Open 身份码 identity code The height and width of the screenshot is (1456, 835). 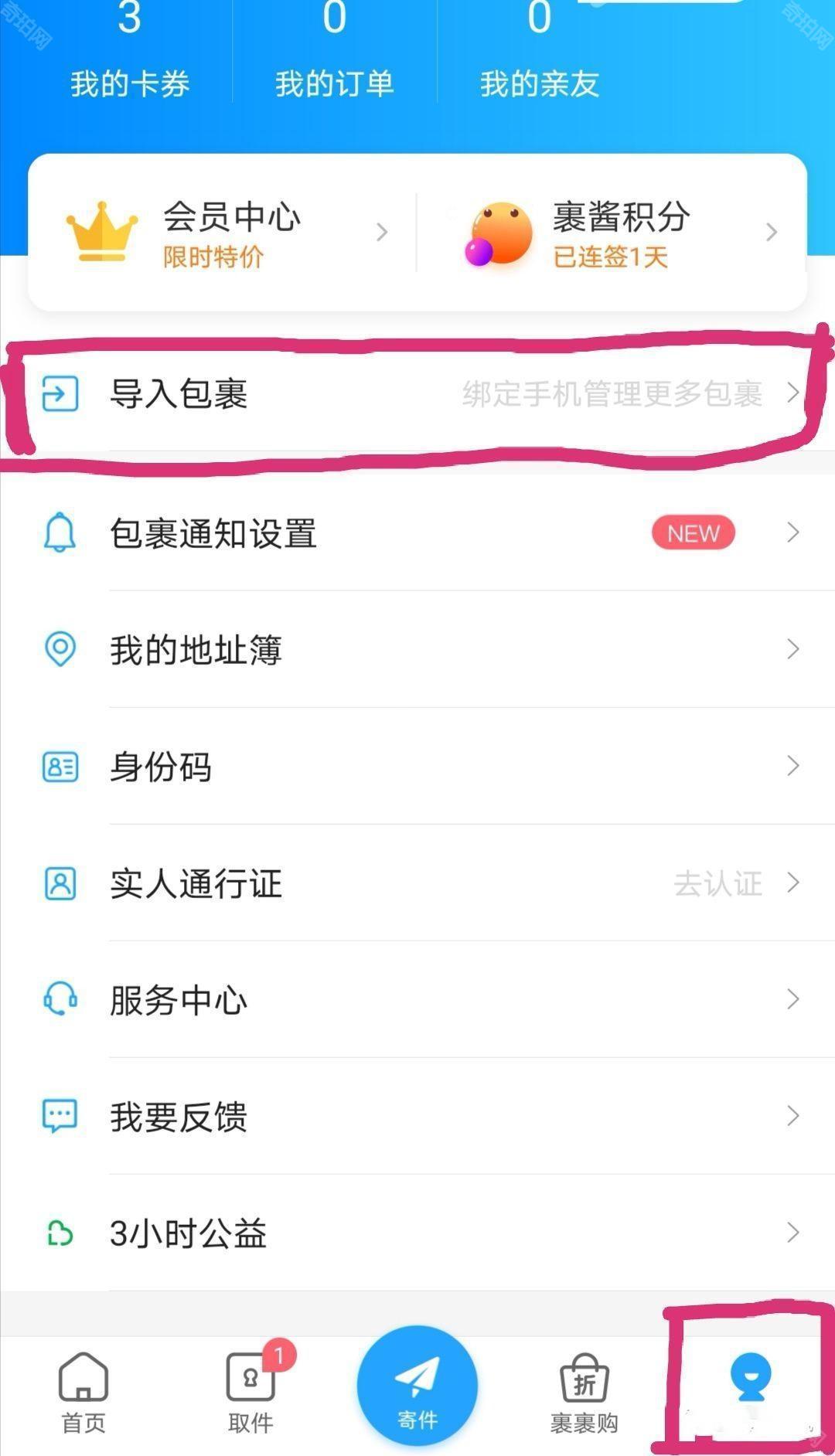click(417, 767)
